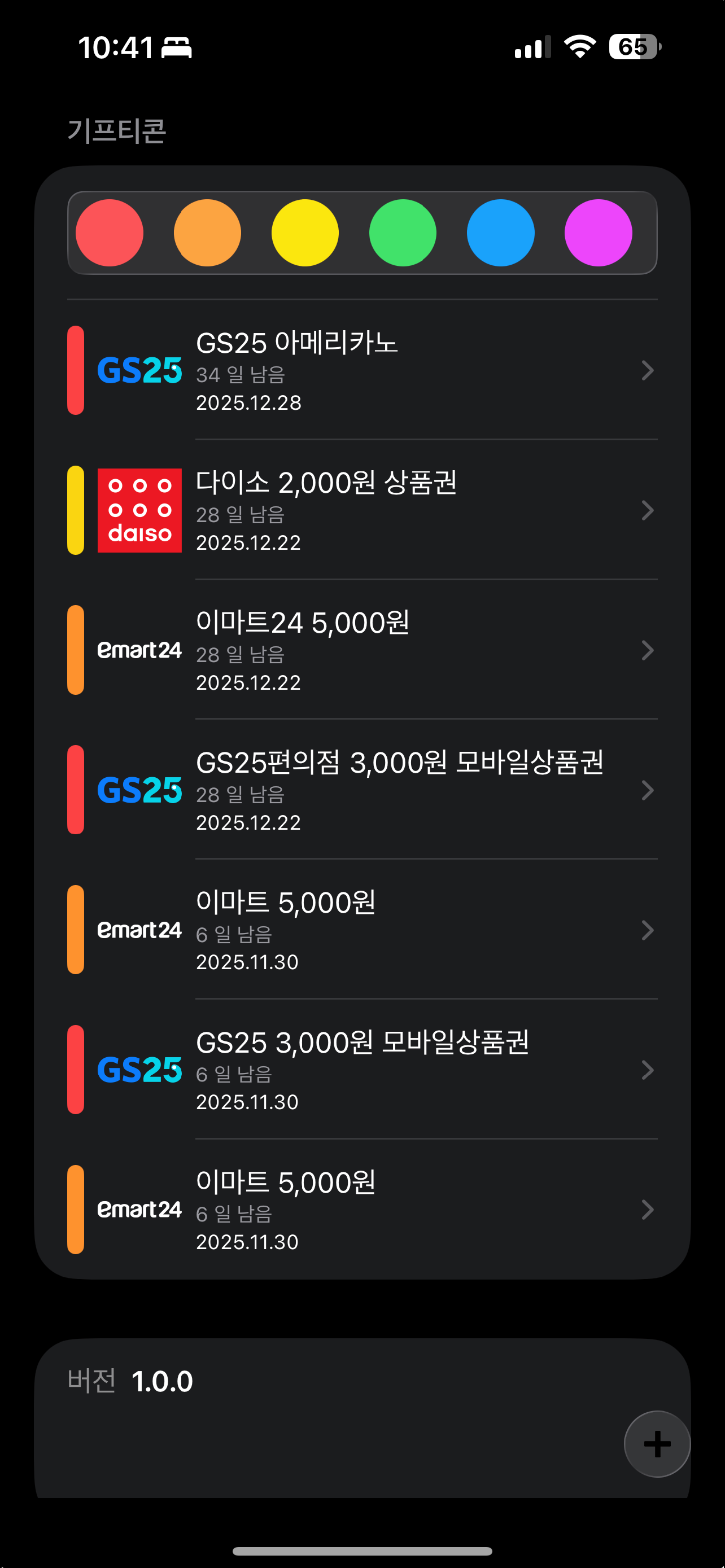Pick the magenta color swatch
The height and width of the screenshot is (1568, 725).
[x=599, y=233]
